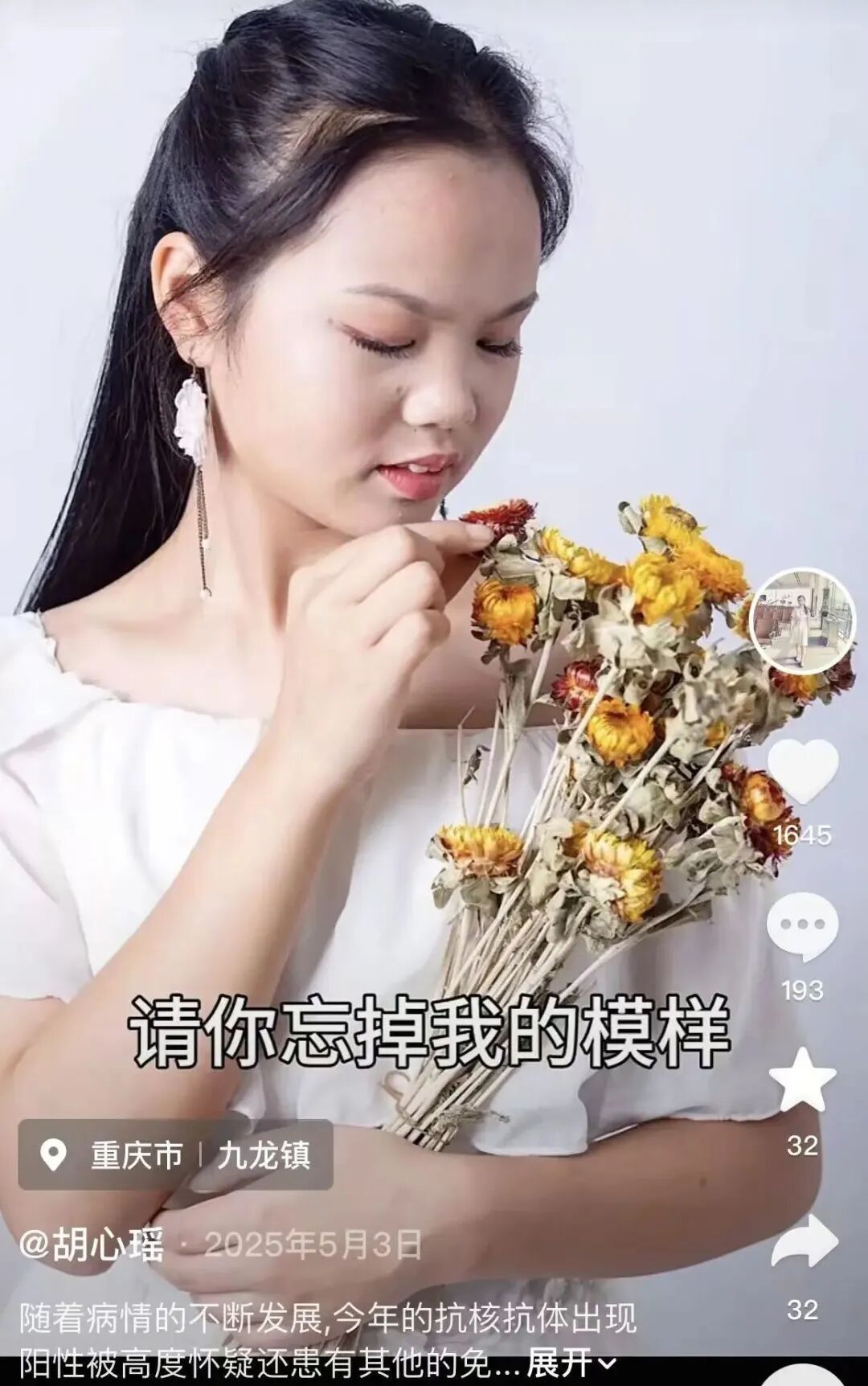Expand the caption with 展开
868x1386 pixels.
pos(571,1363)
